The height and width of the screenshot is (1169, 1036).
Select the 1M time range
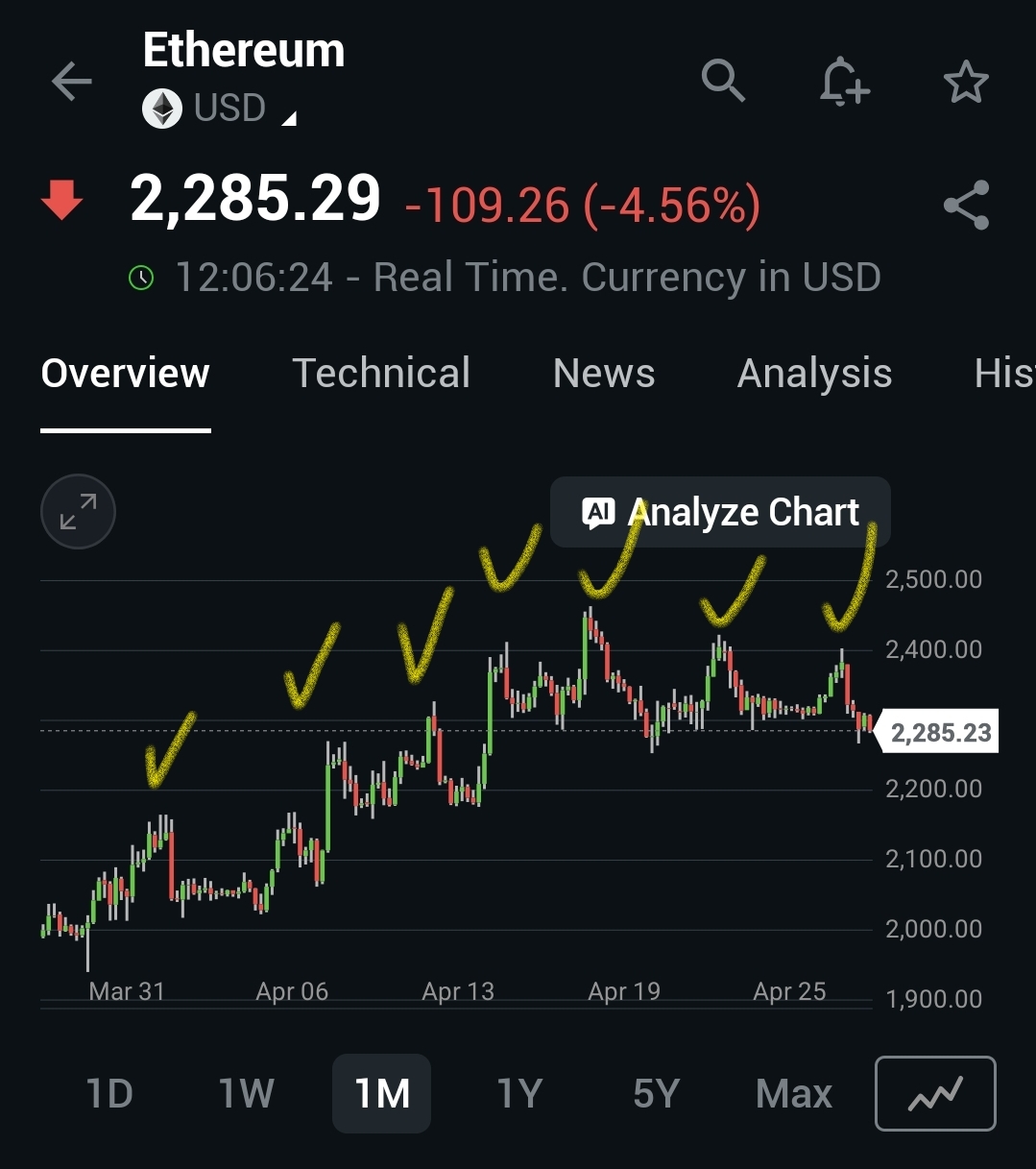point(382,1093)
